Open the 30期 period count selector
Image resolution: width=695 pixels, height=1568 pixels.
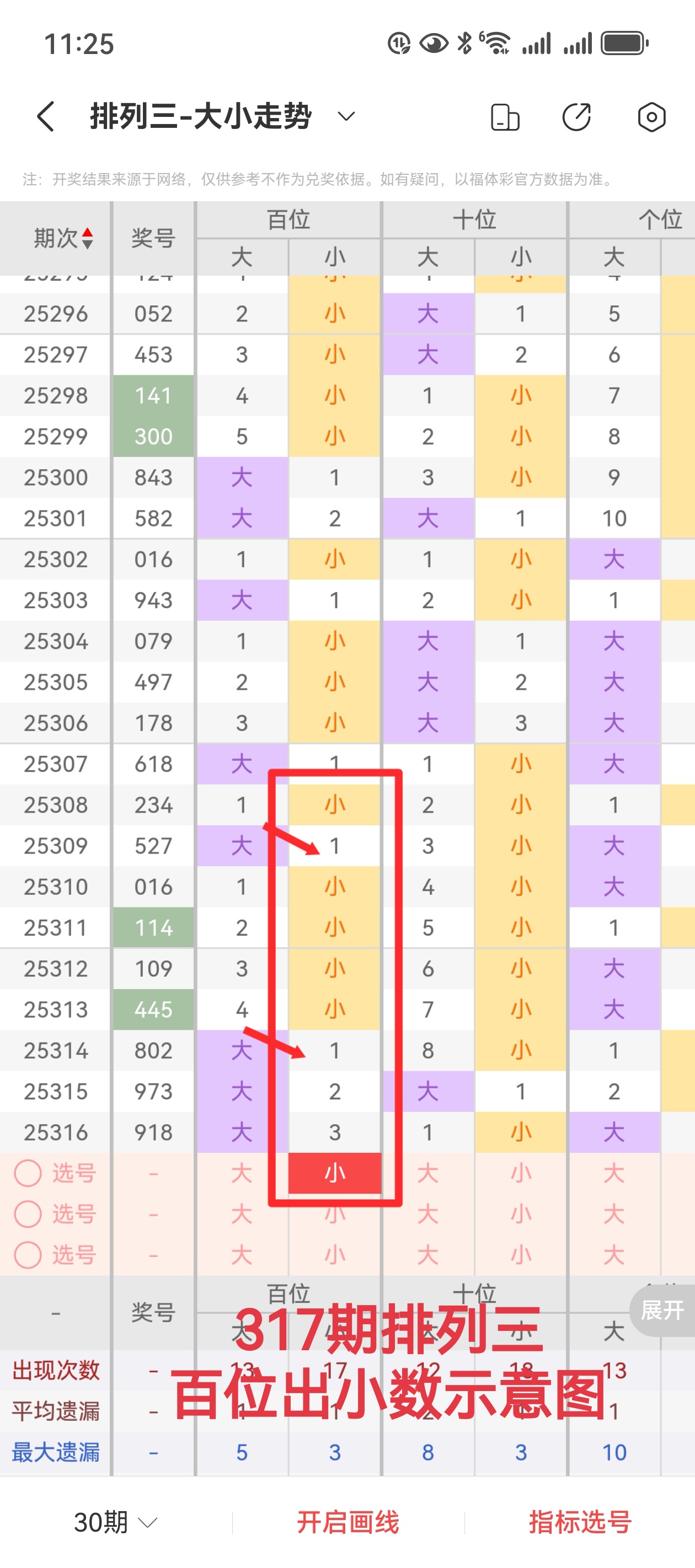click(x=115, y=1522)
